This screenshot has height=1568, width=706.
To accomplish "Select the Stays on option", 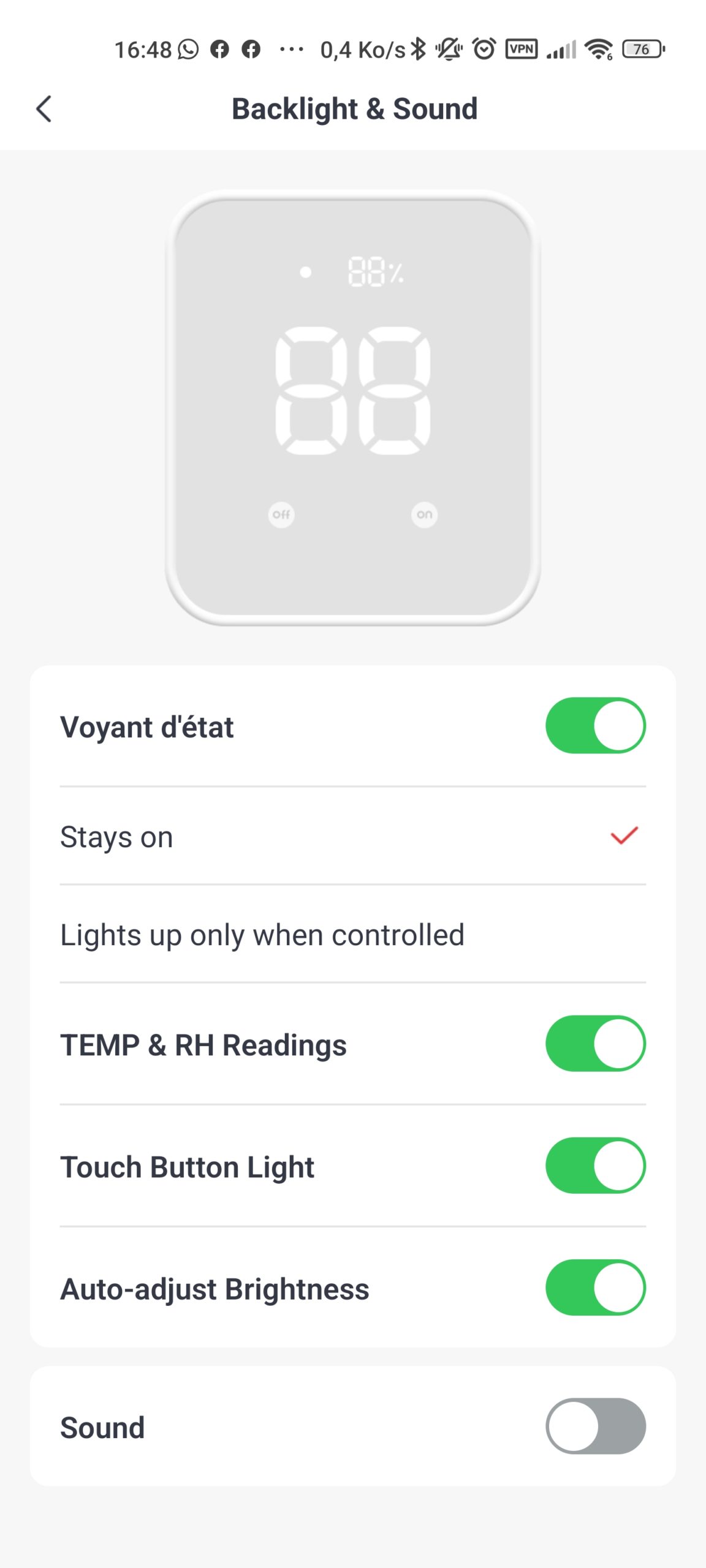I will point(353,837).
